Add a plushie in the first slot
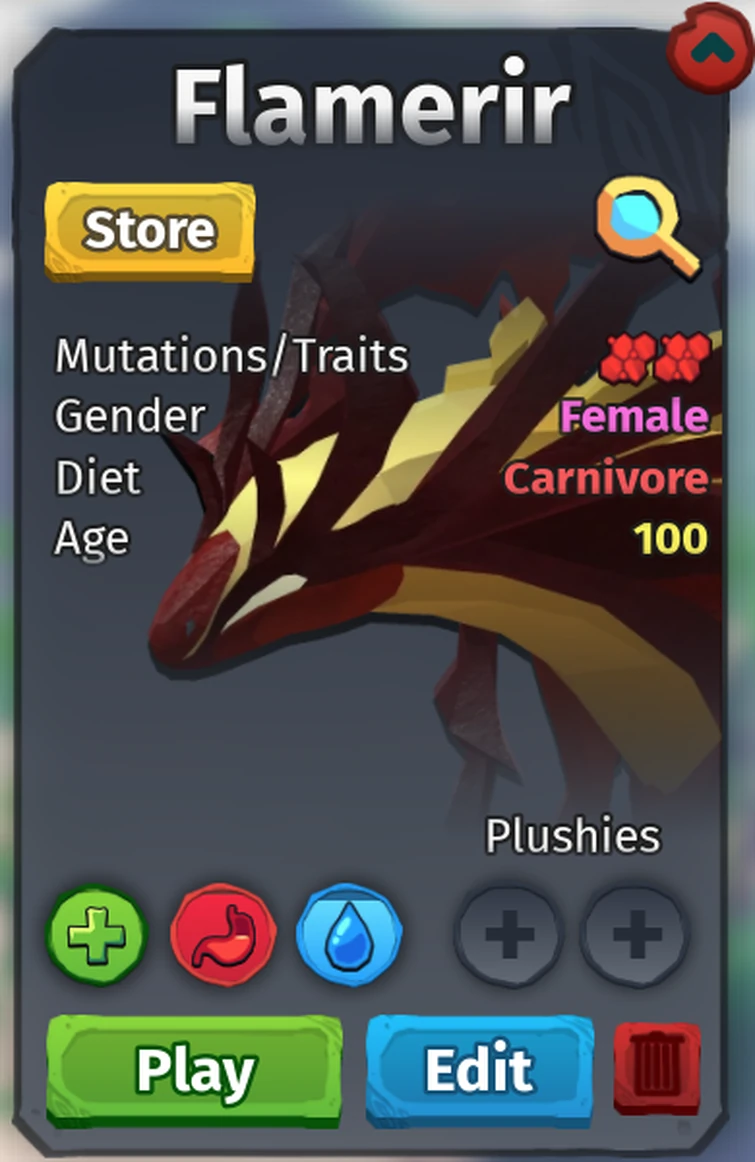The image size is (755, 1162). [508, 935]
